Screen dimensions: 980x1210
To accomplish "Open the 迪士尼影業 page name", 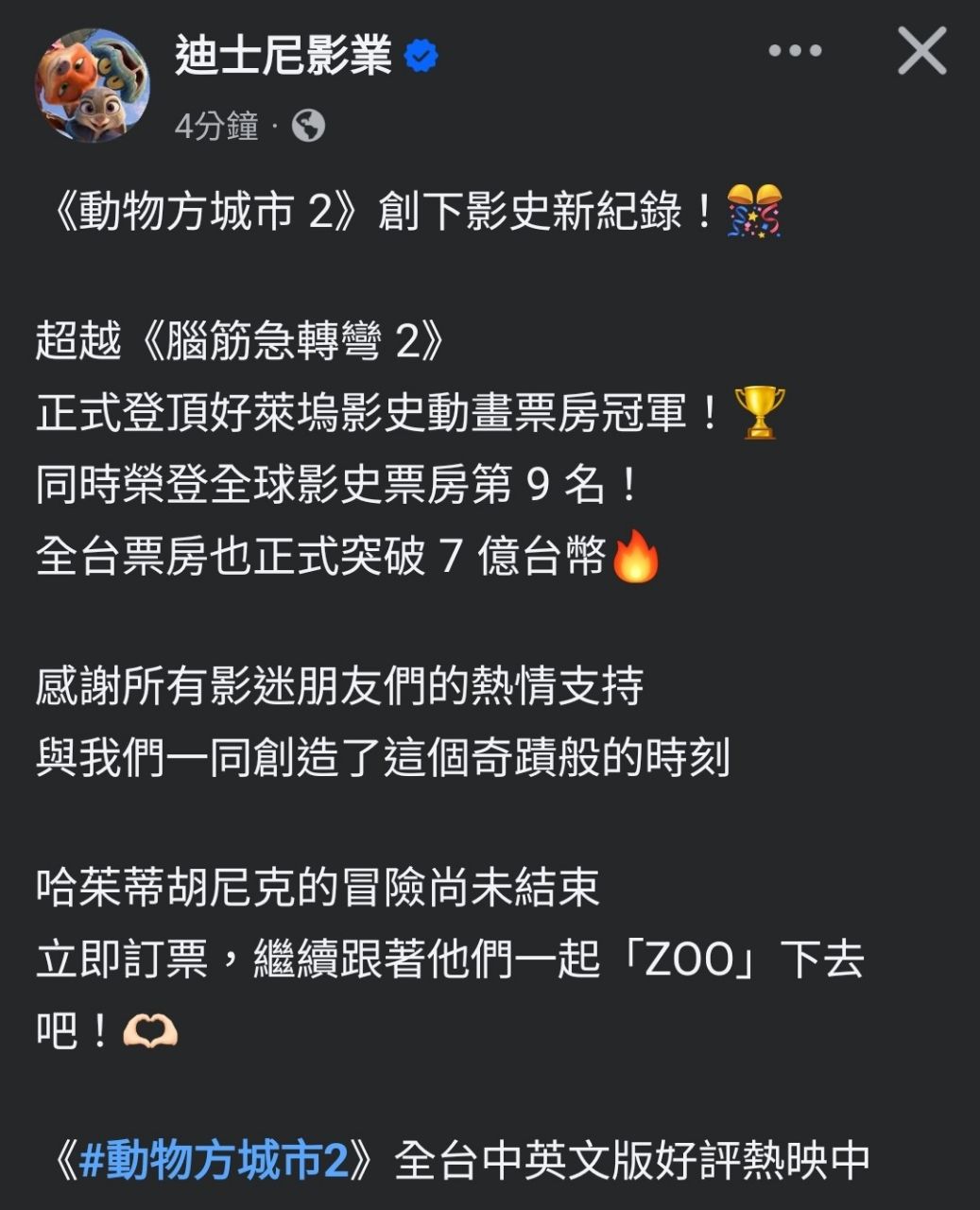I will click(x=283, y=56).
